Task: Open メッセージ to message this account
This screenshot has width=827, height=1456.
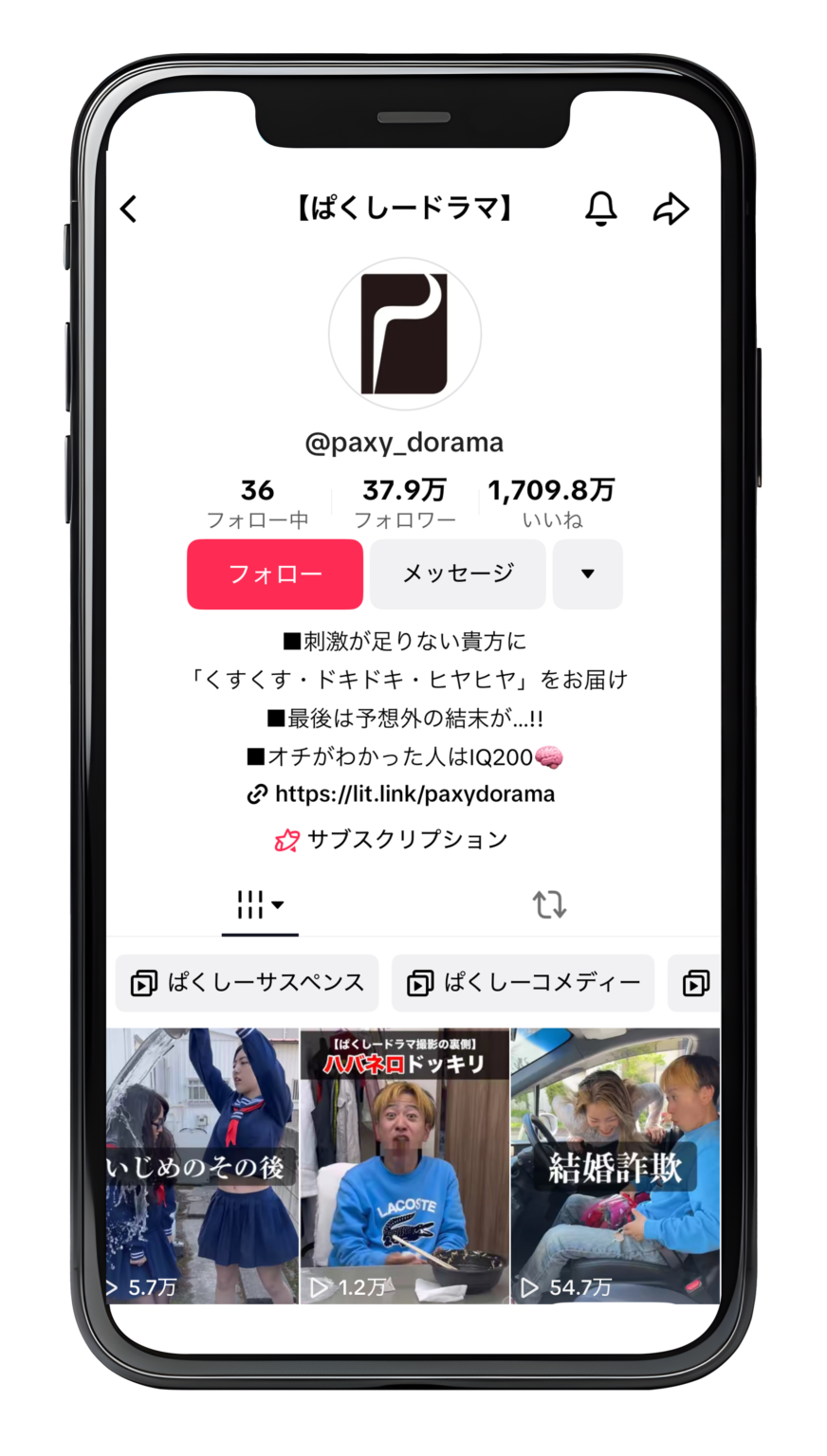Action: (x=458, y=574)
